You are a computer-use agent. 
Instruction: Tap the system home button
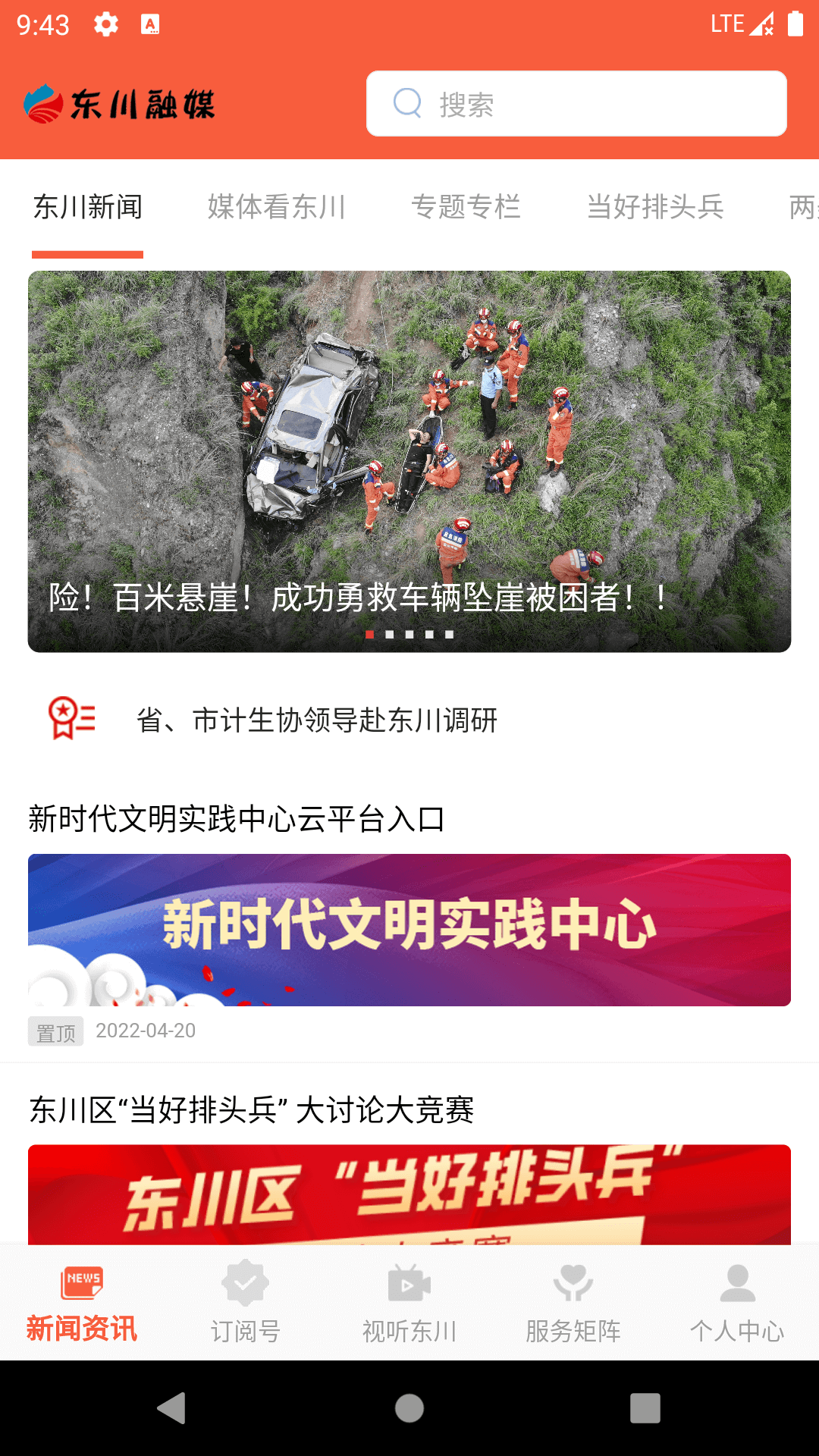(x=409, y=1408)
